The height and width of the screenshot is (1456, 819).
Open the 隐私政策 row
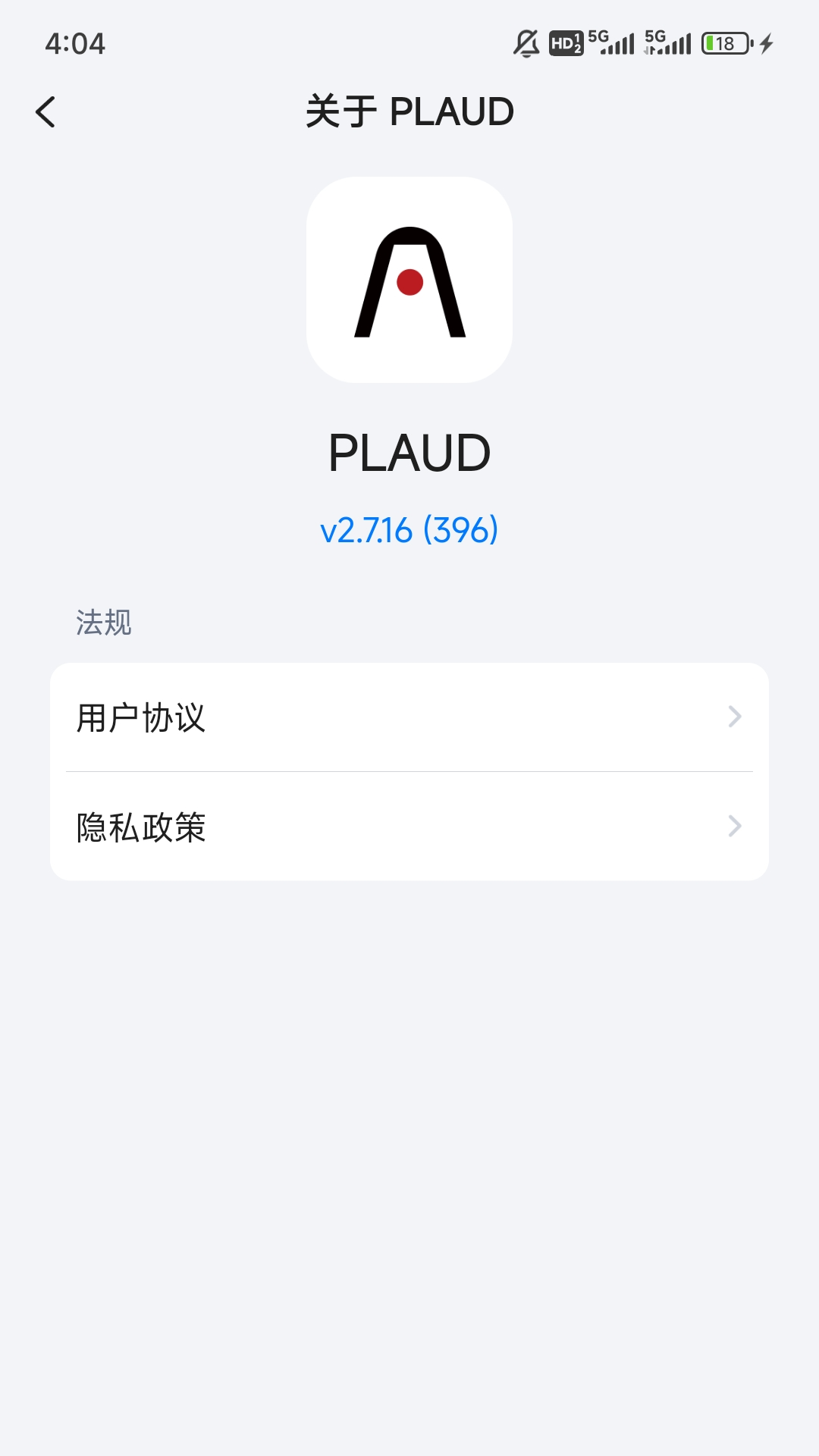tap(409, 827)
